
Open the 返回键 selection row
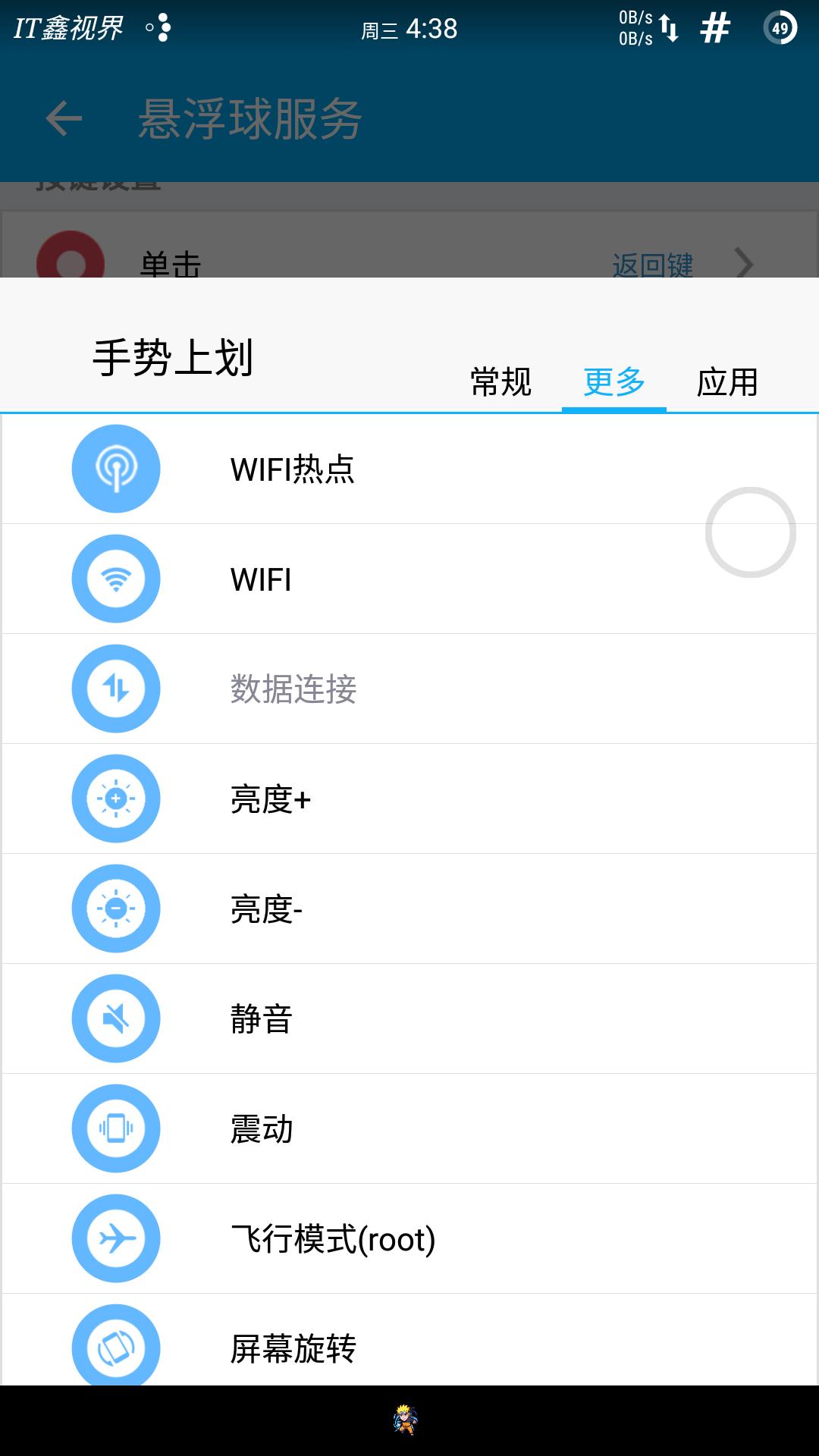[654, 265]
